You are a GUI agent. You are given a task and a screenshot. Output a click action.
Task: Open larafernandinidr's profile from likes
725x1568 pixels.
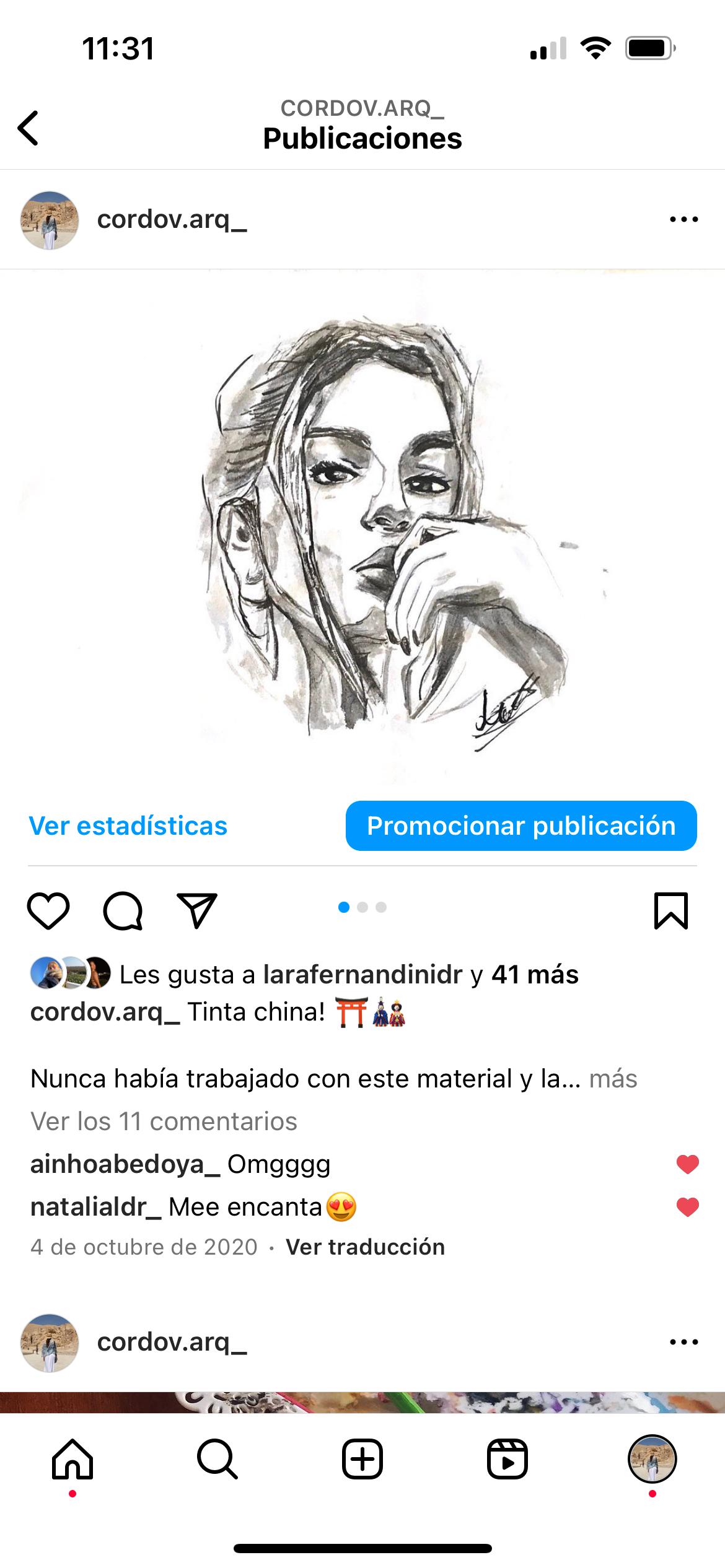pos(362,975)
